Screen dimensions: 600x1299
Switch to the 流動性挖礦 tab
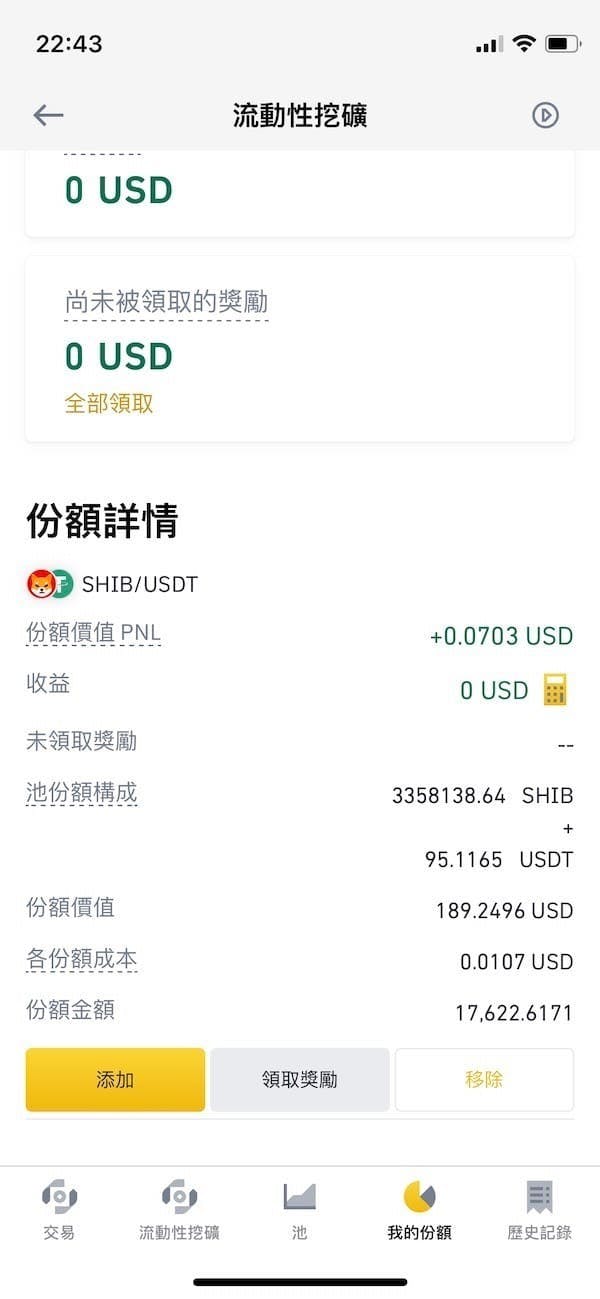click(x=179, y=1211)
